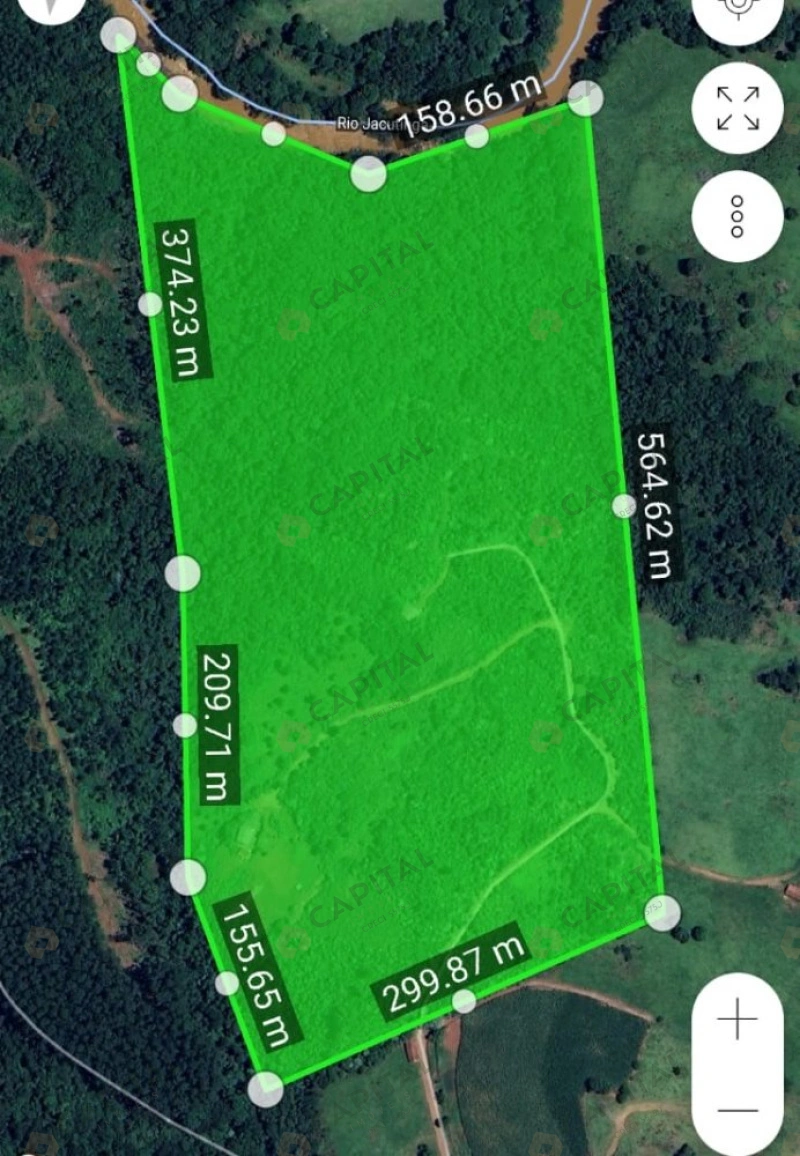Screen dimensions: 800x1156
Task: Select the vertex between 209.71 m and 155.65 m
Action: coord(188,877)
